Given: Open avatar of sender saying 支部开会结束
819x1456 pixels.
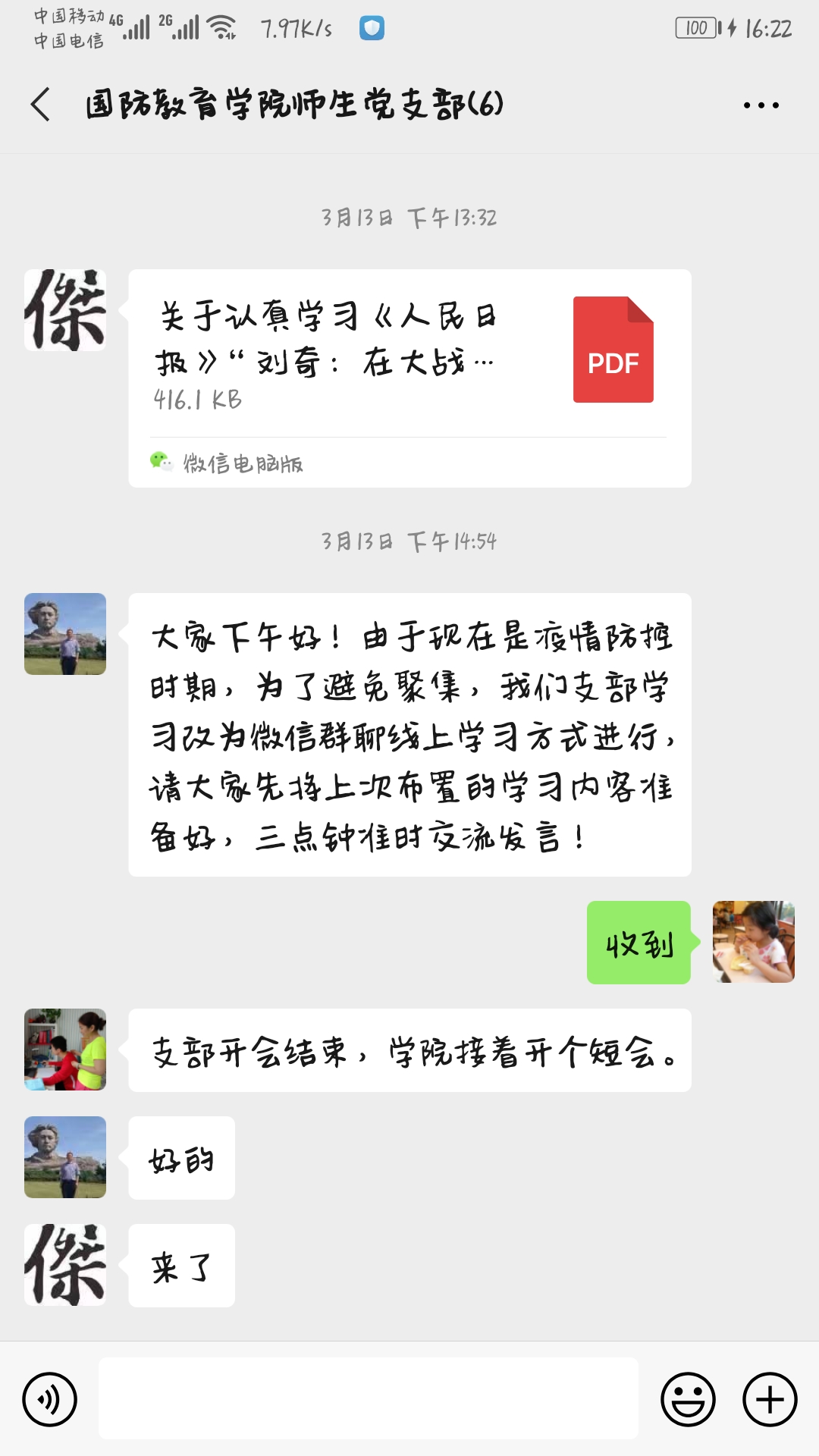Looking at the screenshot, I should [65, 1050].
